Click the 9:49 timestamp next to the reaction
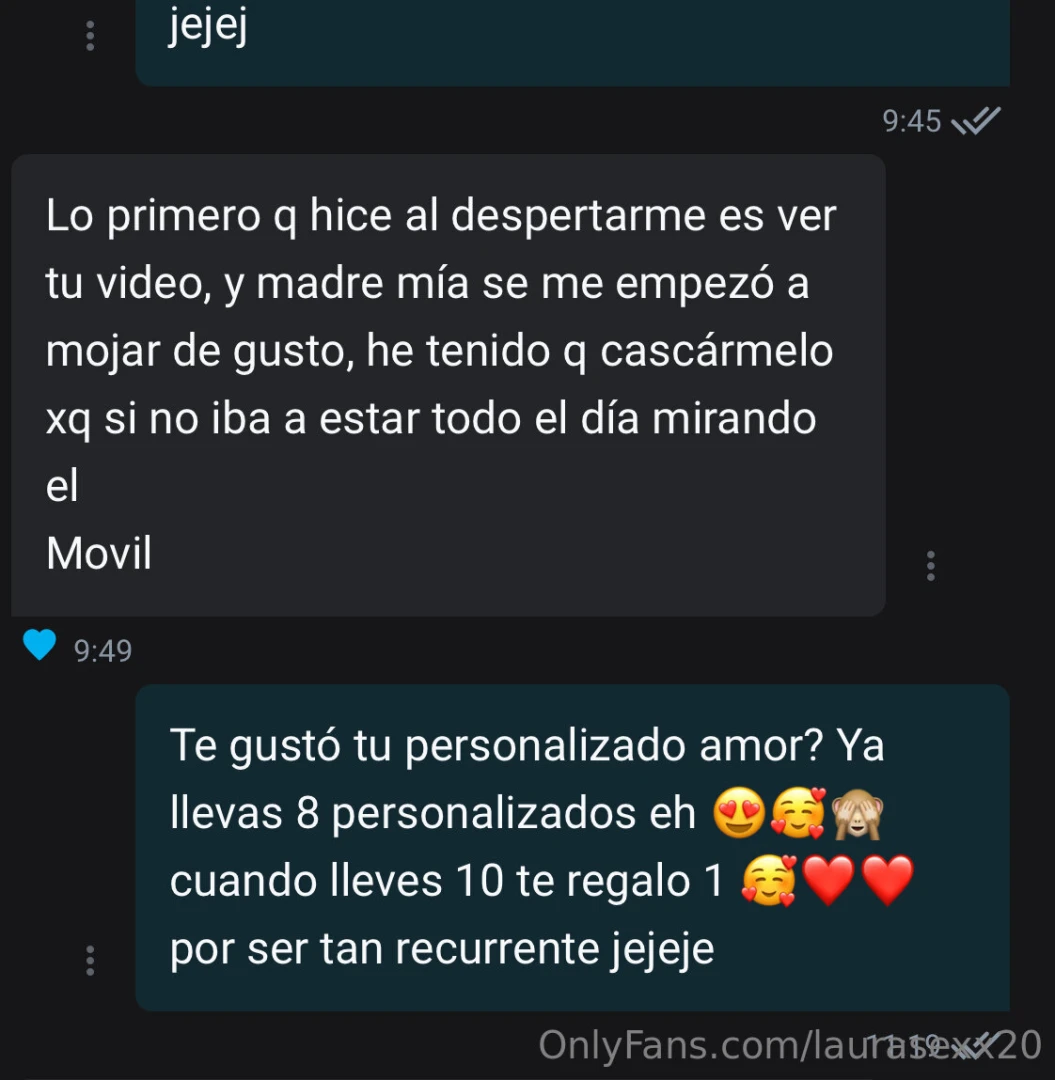 [x=103, y=650]
